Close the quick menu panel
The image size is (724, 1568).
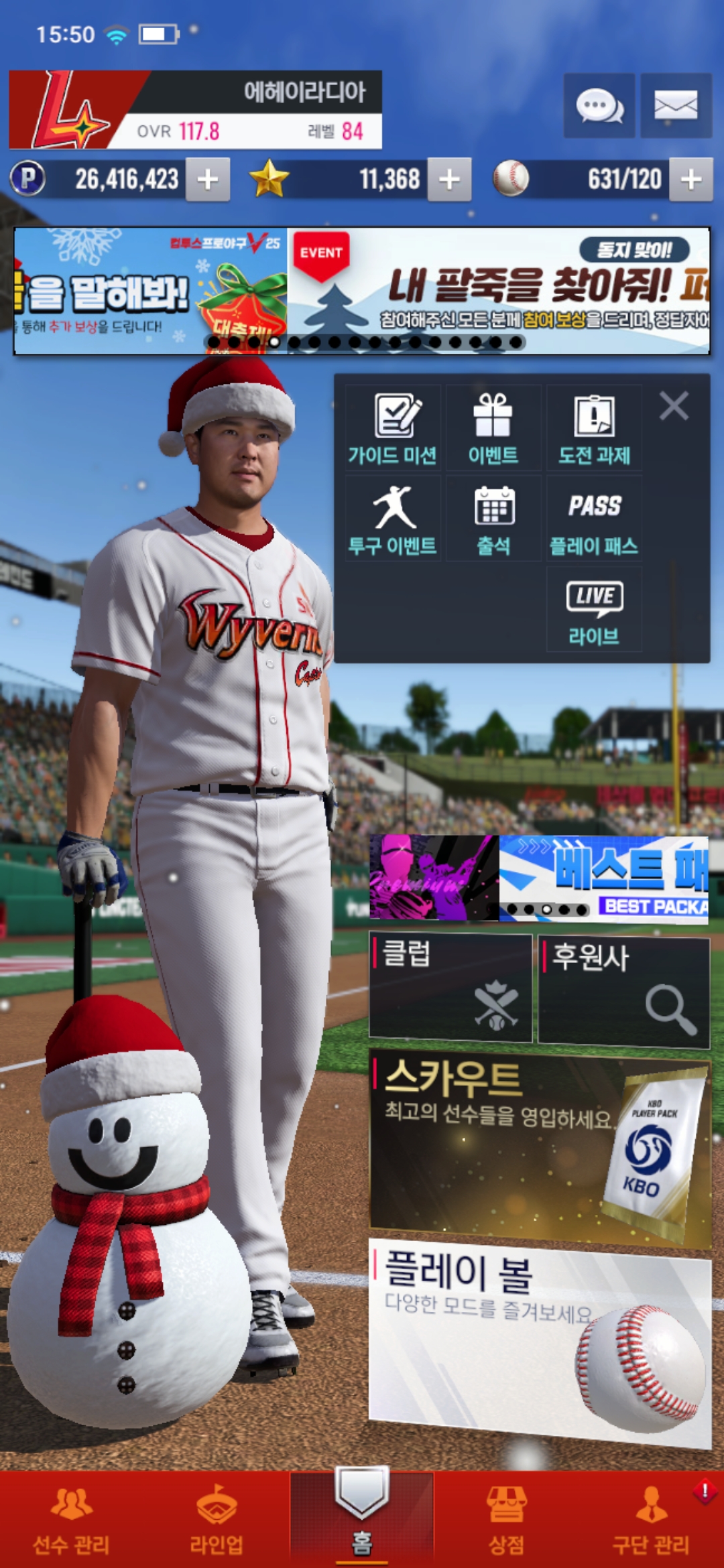[674, 406]
